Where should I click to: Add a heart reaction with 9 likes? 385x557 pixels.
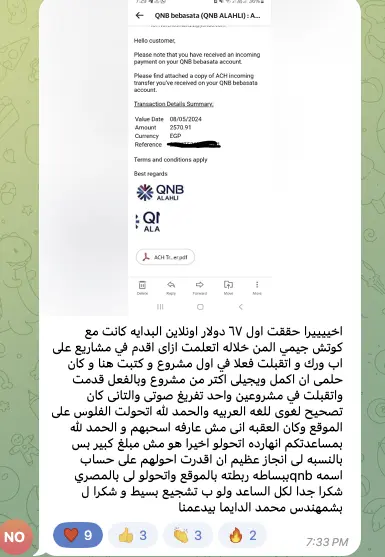(x=78, y=535)
